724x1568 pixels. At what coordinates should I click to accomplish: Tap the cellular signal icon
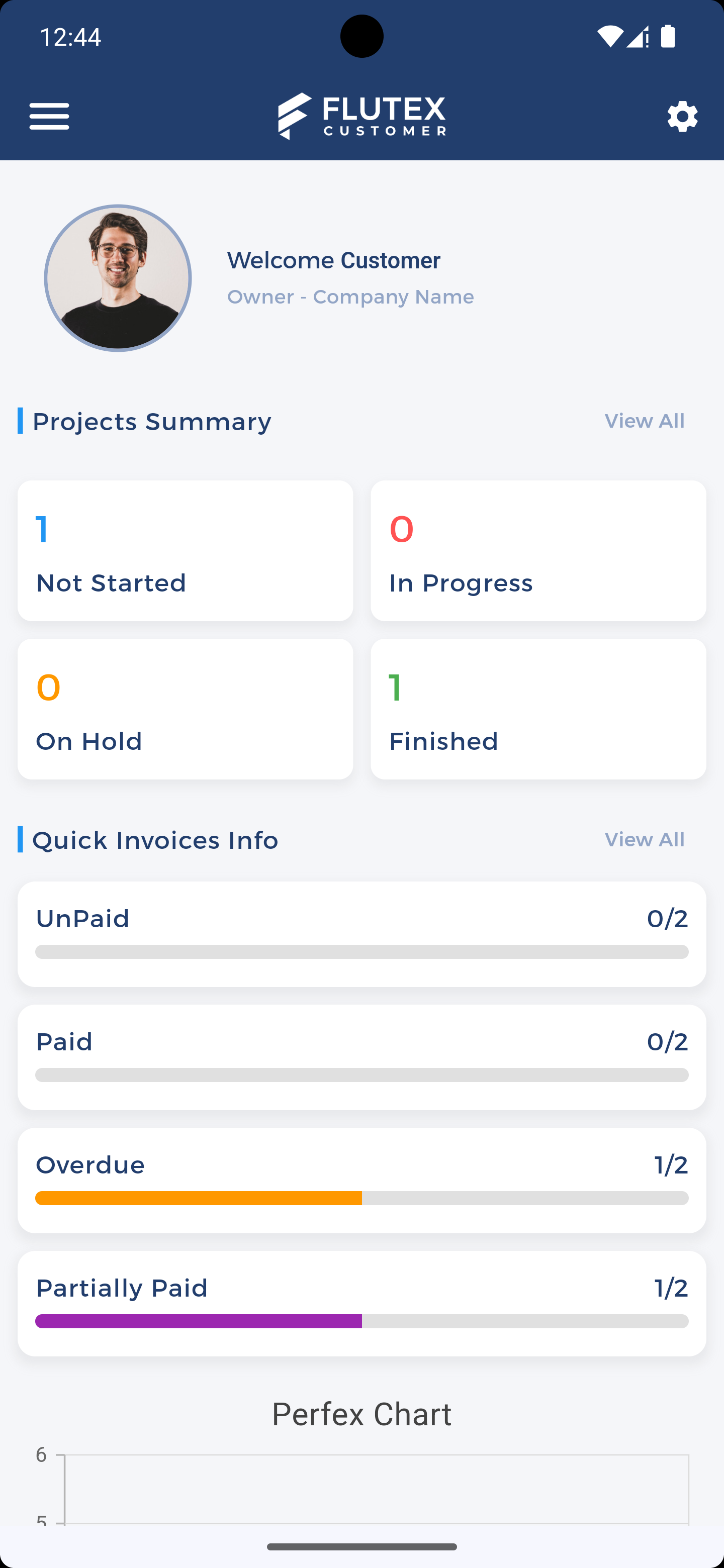(637, 38)
